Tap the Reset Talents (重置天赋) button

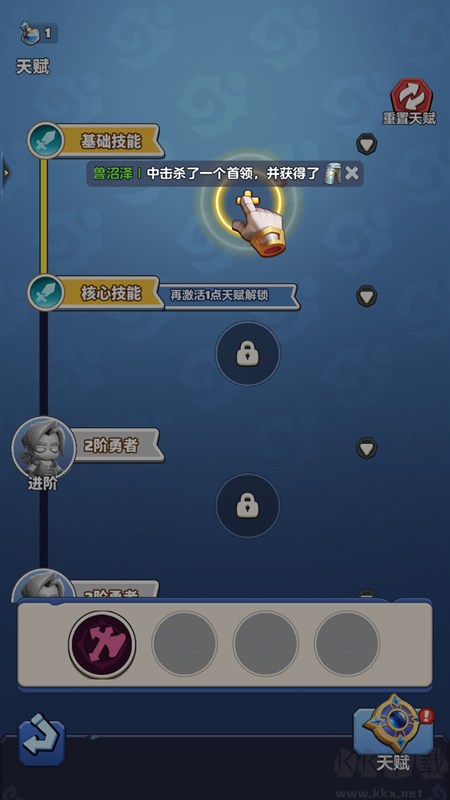[x=411, y=102]
